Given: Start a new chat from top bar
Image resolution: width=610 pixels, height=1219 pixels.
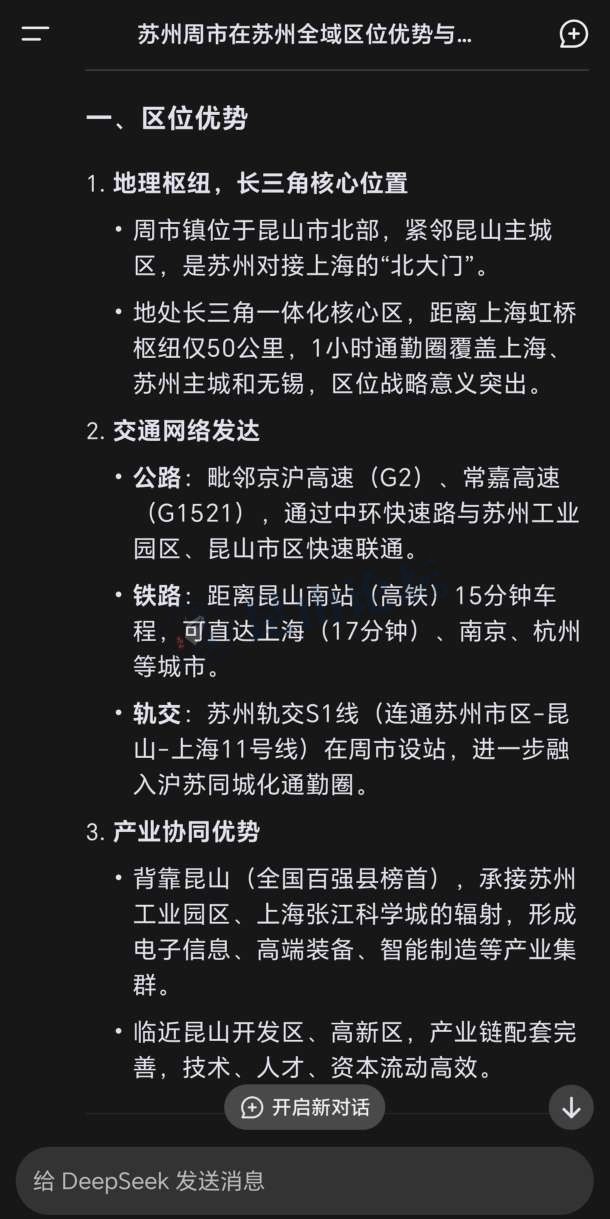Looking at the screenshot, I should (573, 35).
